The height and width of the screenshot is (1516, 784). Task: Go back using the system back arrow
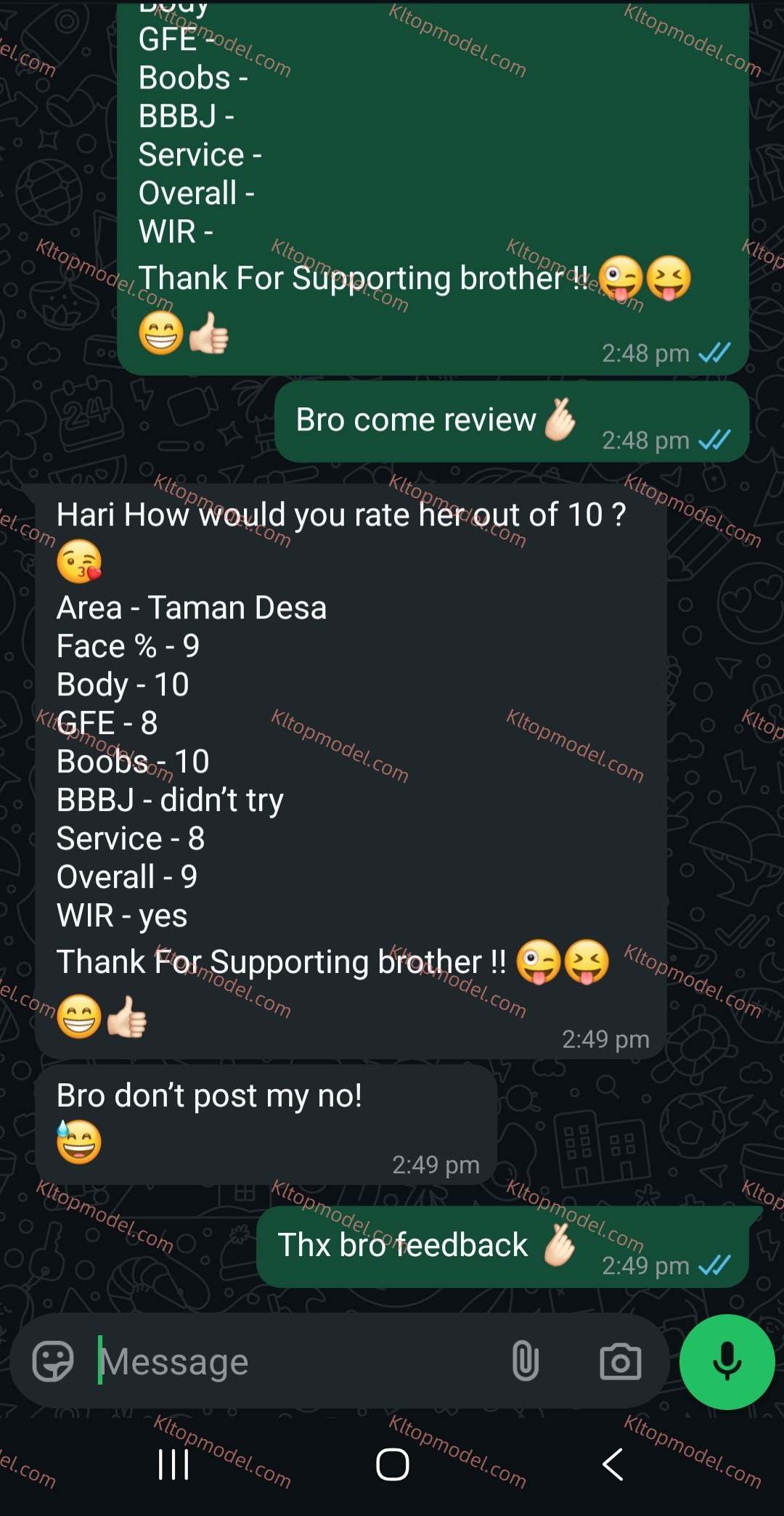[x=613, y=1464]
